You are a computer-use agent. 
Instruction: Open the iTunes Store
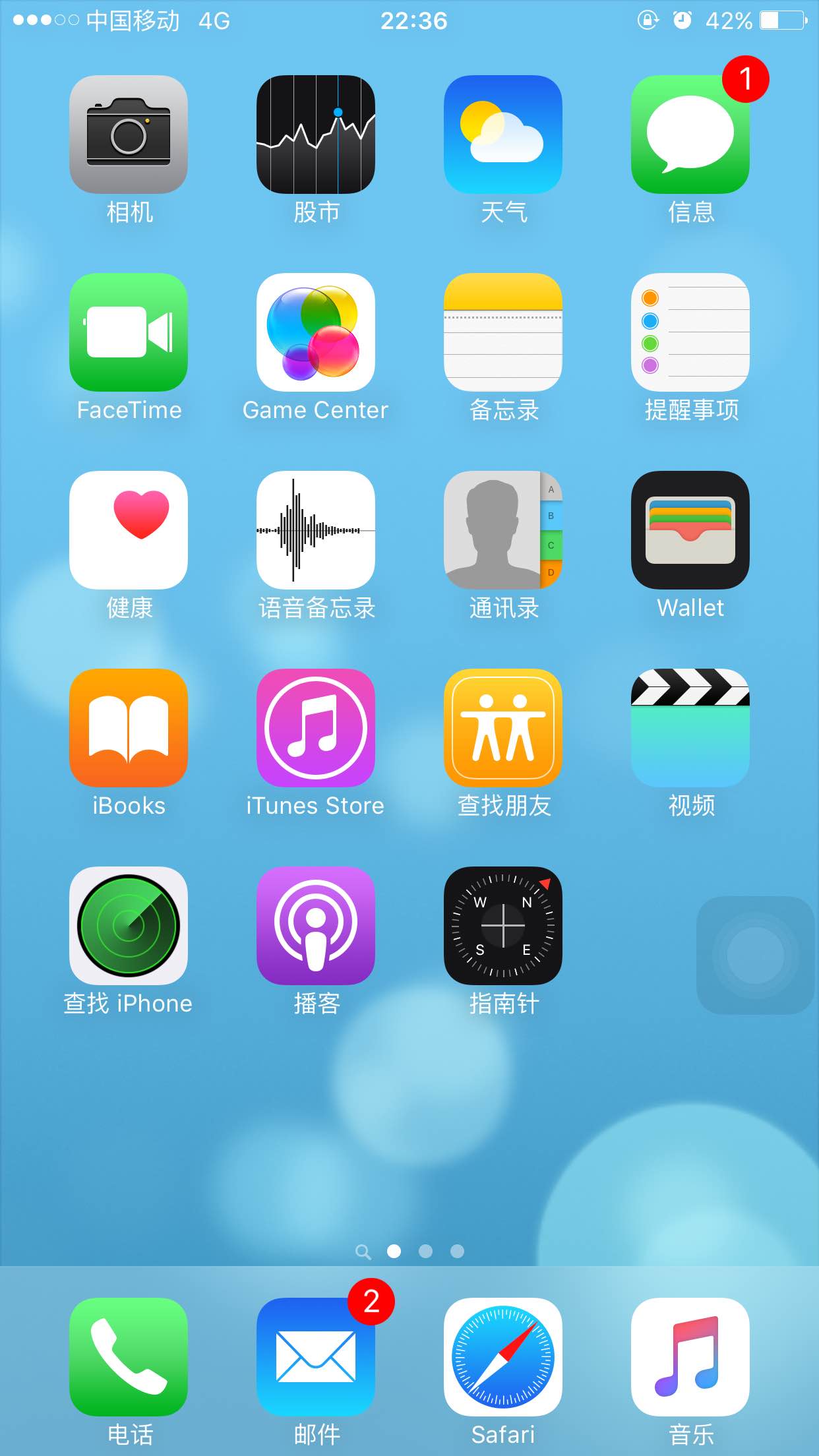pos(316,728)
